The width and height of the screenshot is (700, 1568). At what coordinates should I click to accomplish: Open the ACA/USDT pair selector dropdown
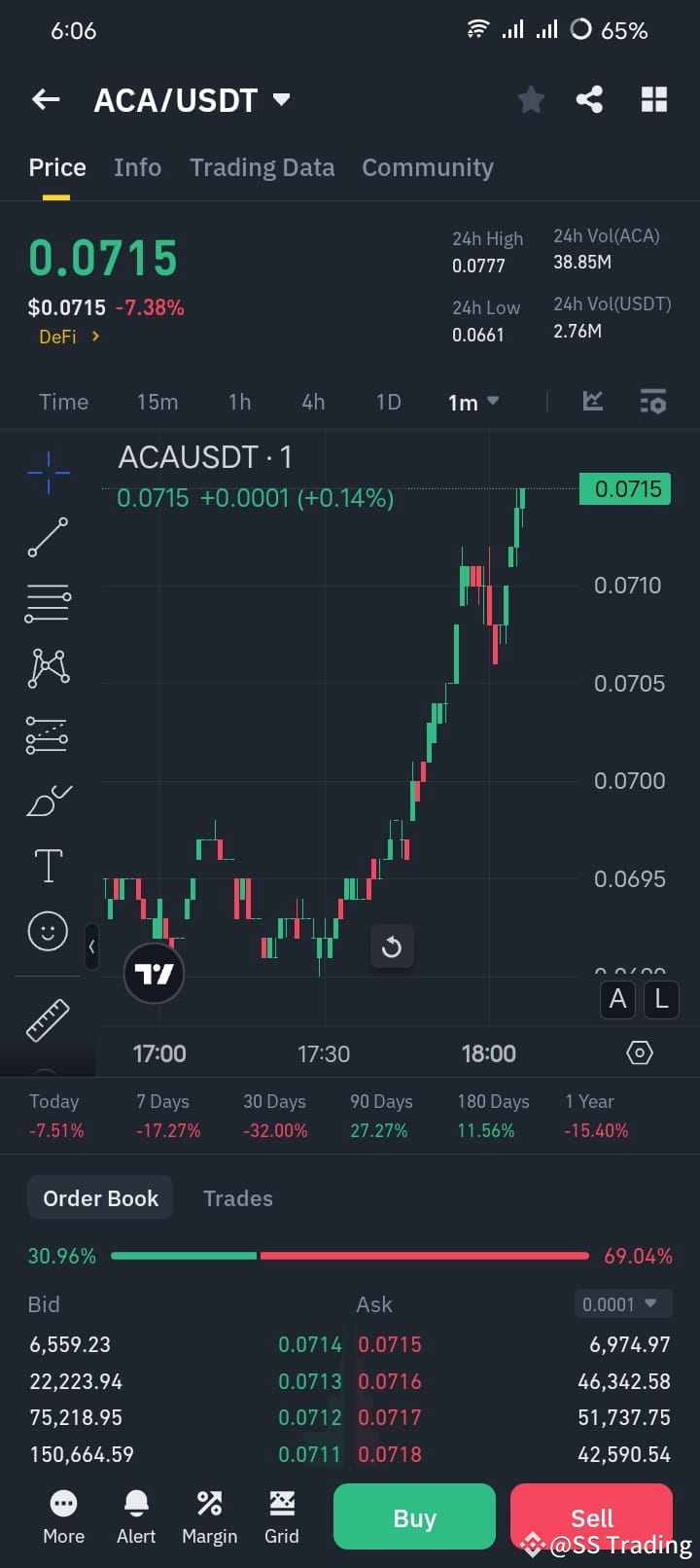click(280, 98)
